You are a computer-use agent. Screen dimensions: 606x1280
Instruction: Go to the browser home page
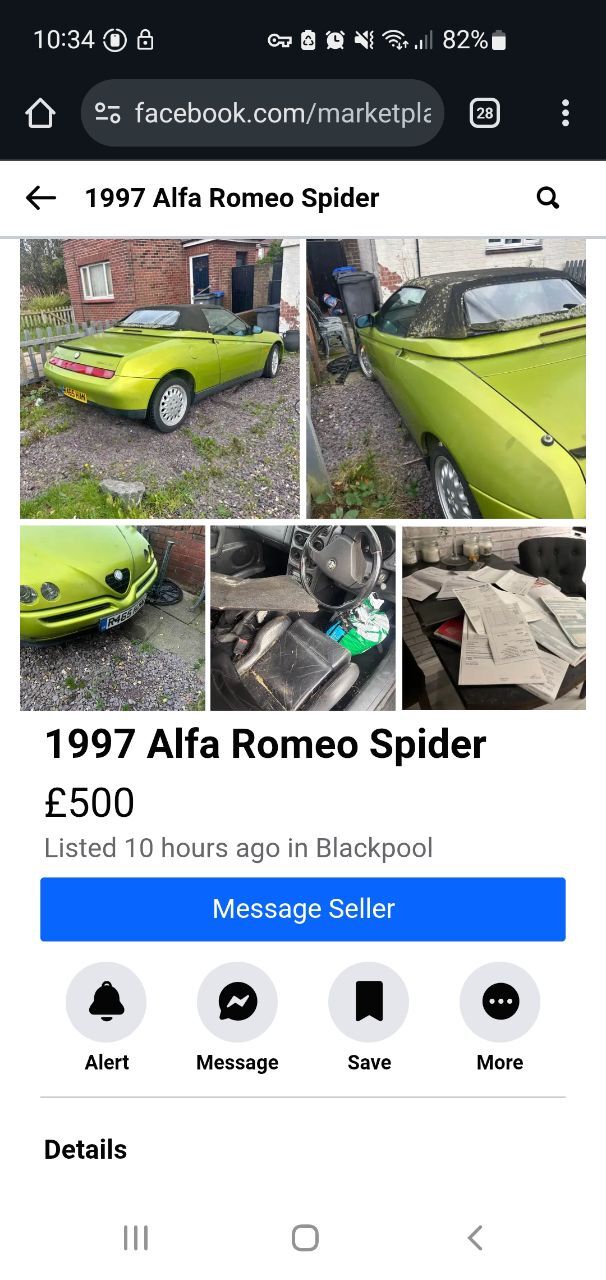(x=40, y=113)
